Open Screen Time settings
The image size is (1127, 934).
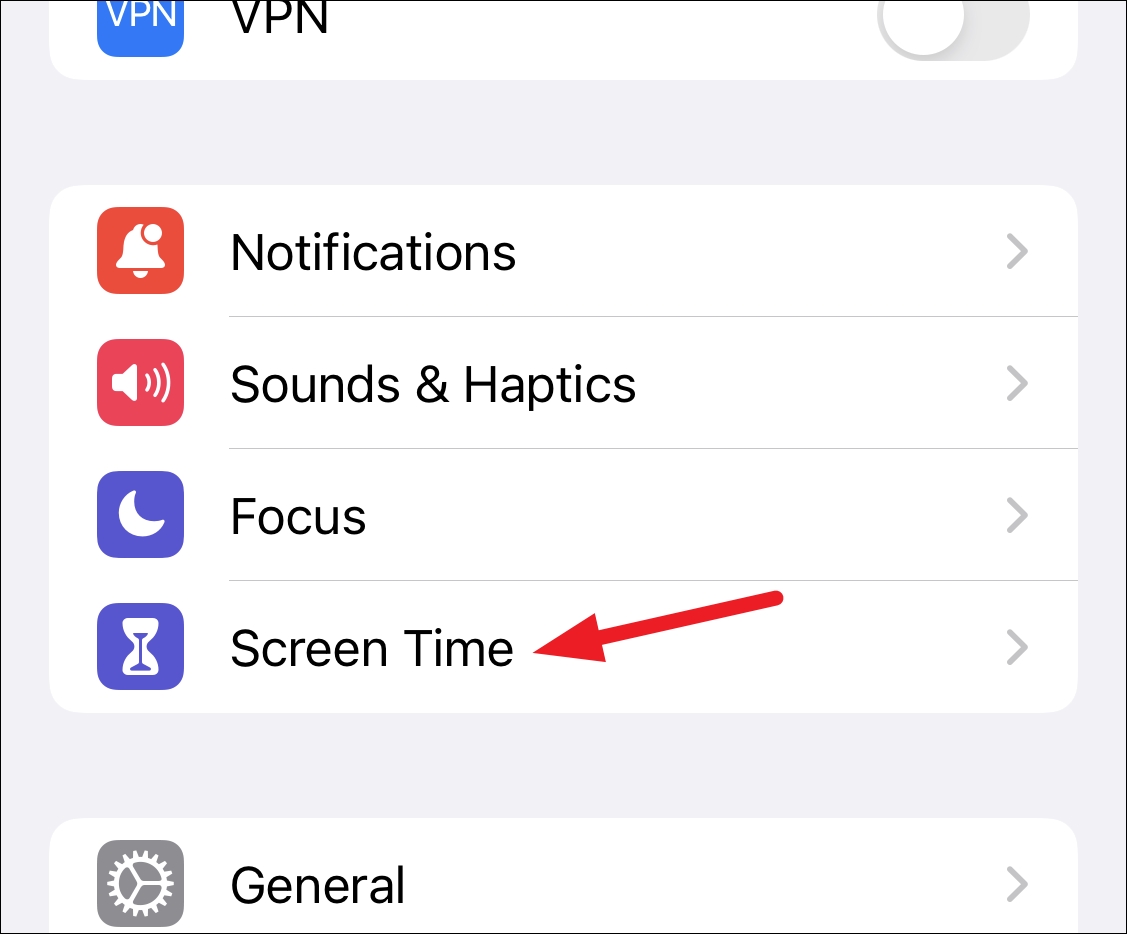(x=564, y=646)
